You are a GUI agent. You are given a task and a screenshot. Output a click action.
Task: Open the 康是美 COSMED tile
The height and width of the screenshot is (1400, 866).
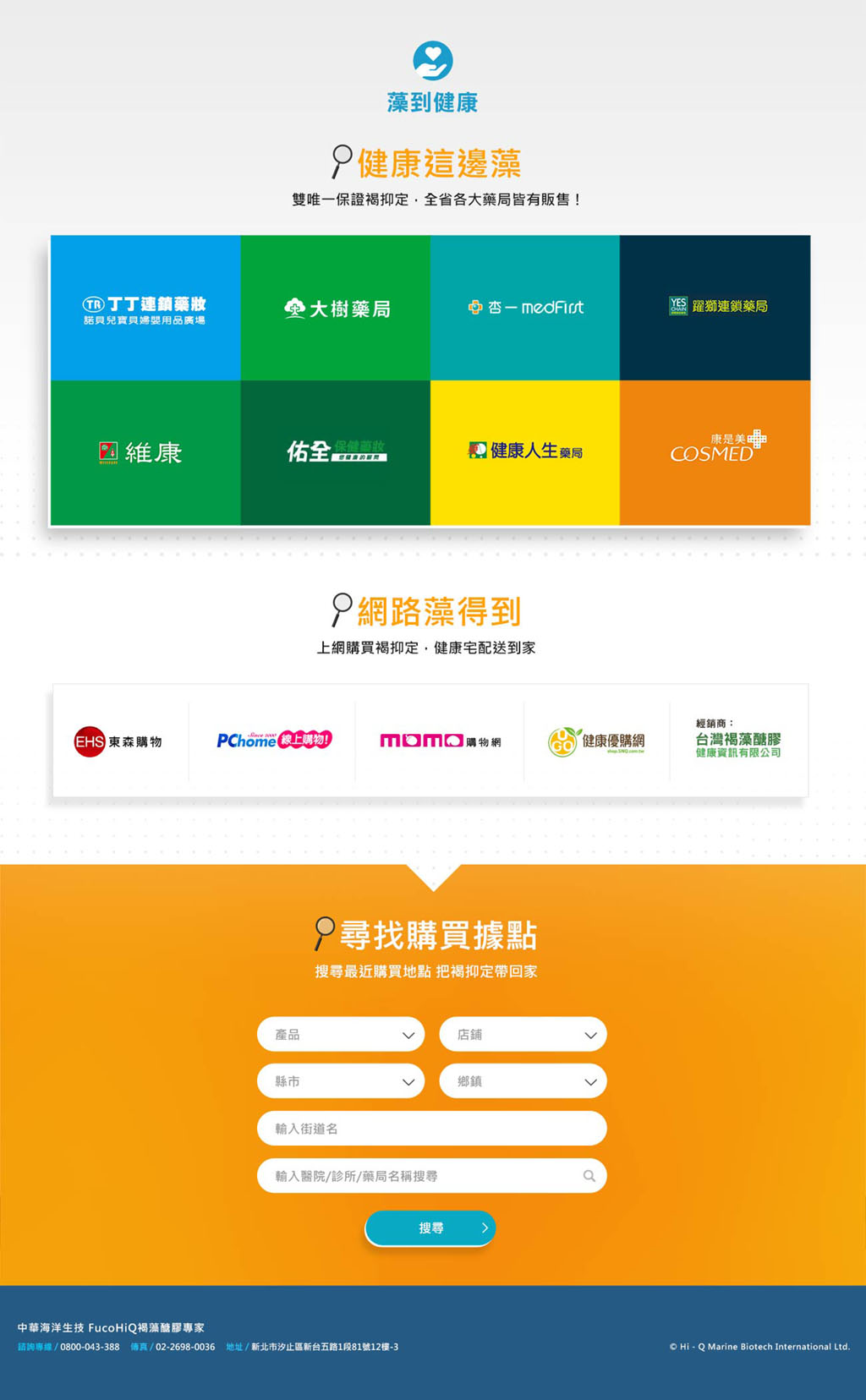(715, 453)
